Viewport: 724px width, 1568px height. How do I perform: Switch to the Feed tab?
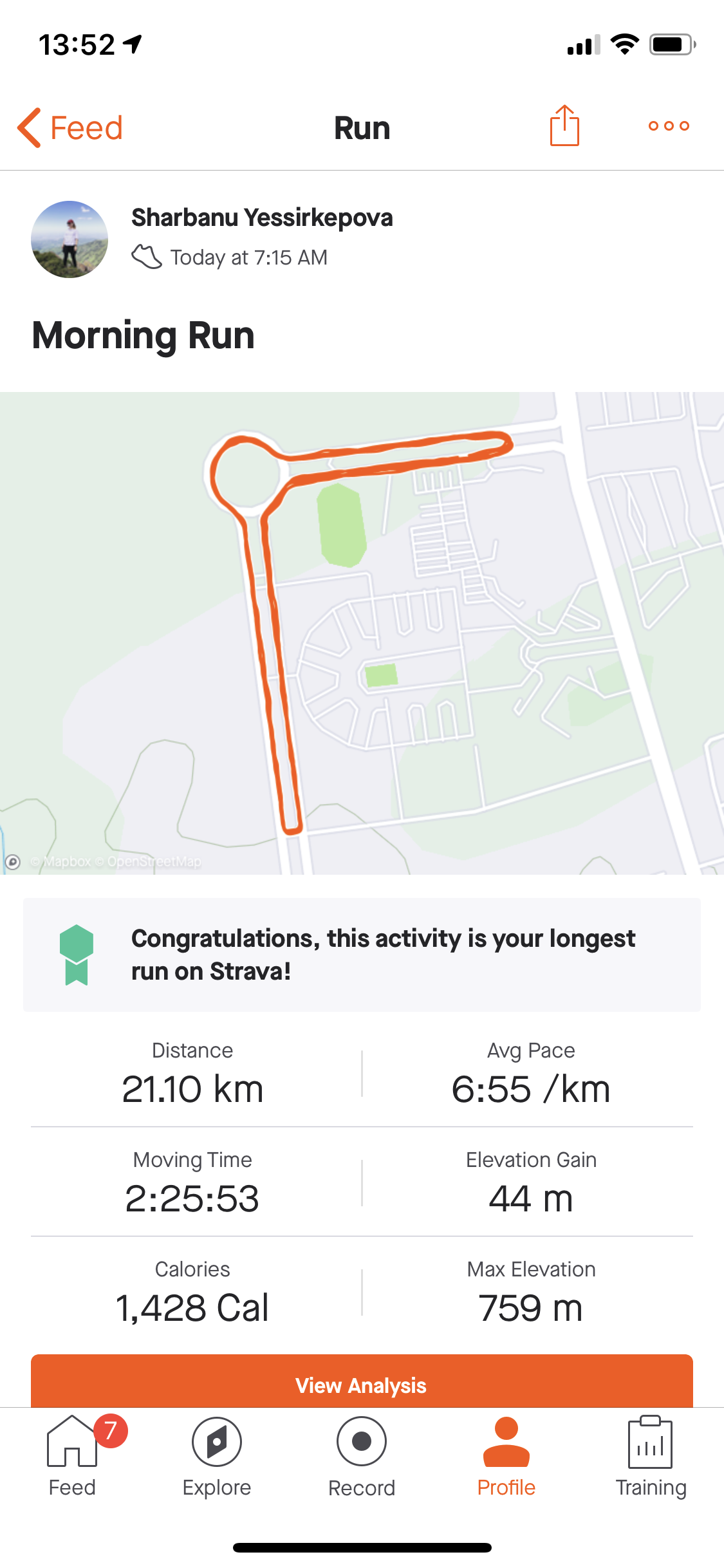[72, 1457]
